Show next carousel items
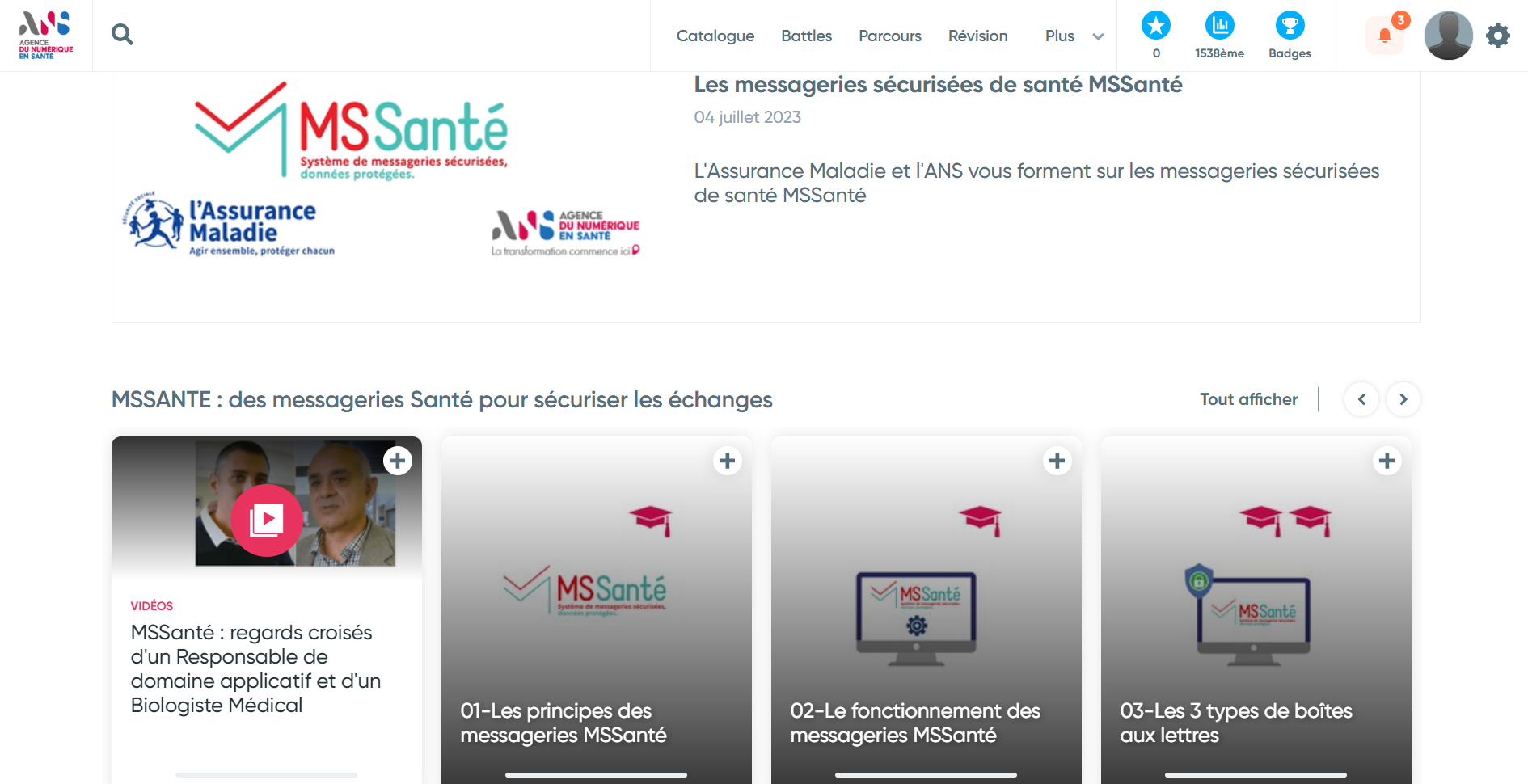The width and height of the screenshot is (1528, 784). click(1403, 399)
